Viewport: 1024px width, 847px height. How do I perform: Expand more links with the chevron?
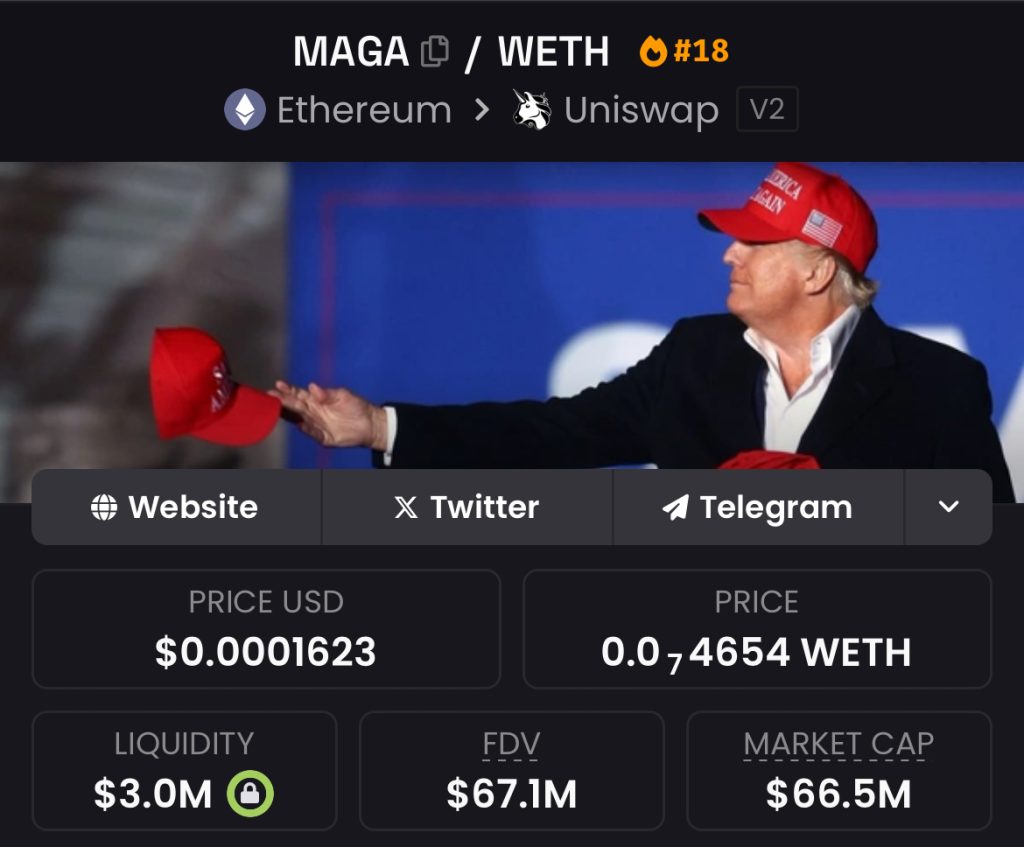pos(948,507)
